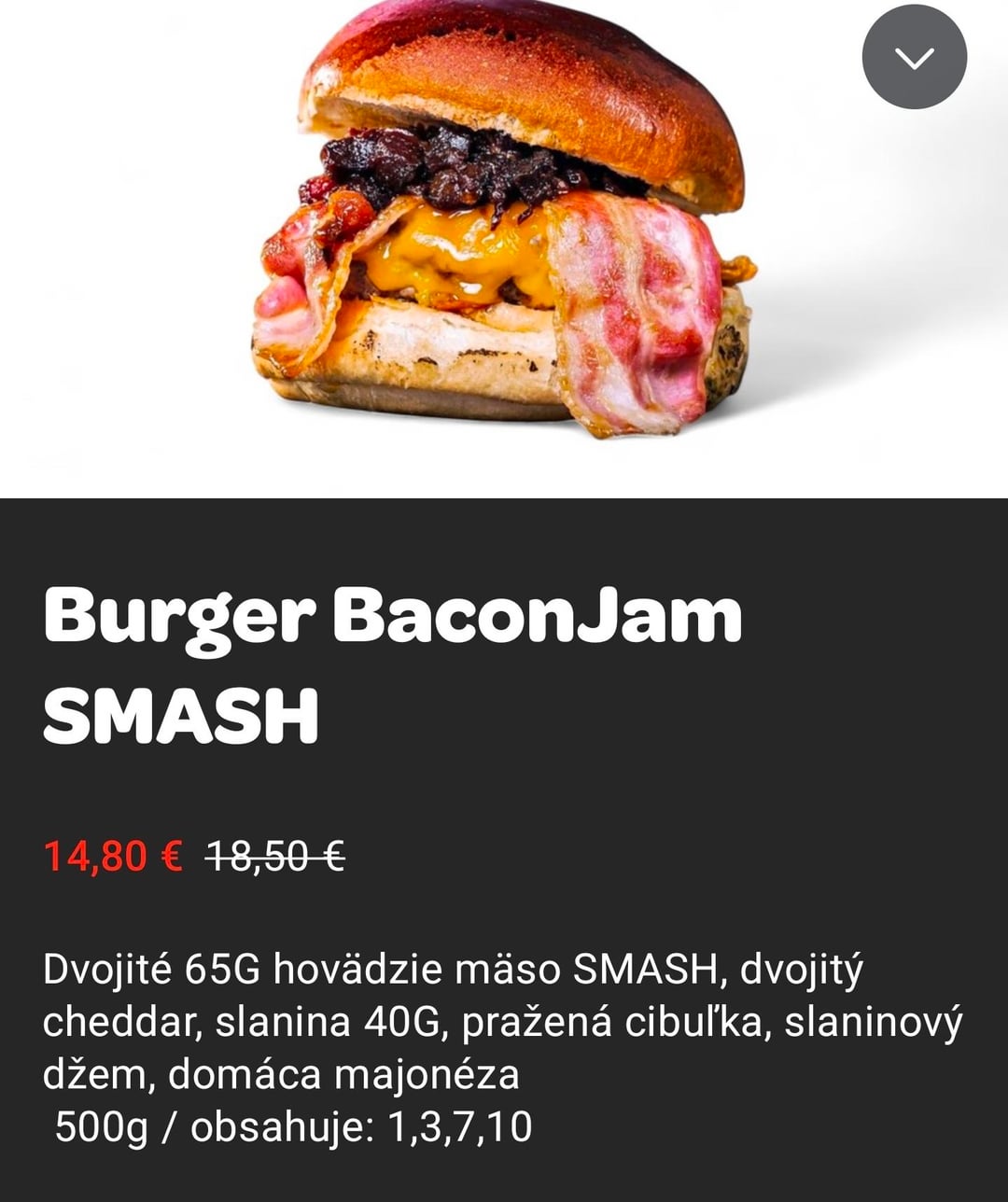Screen dimensions: 1008x1202
Task: Collapse the burger details with the chevron
Action: click(x=914, y=58)
